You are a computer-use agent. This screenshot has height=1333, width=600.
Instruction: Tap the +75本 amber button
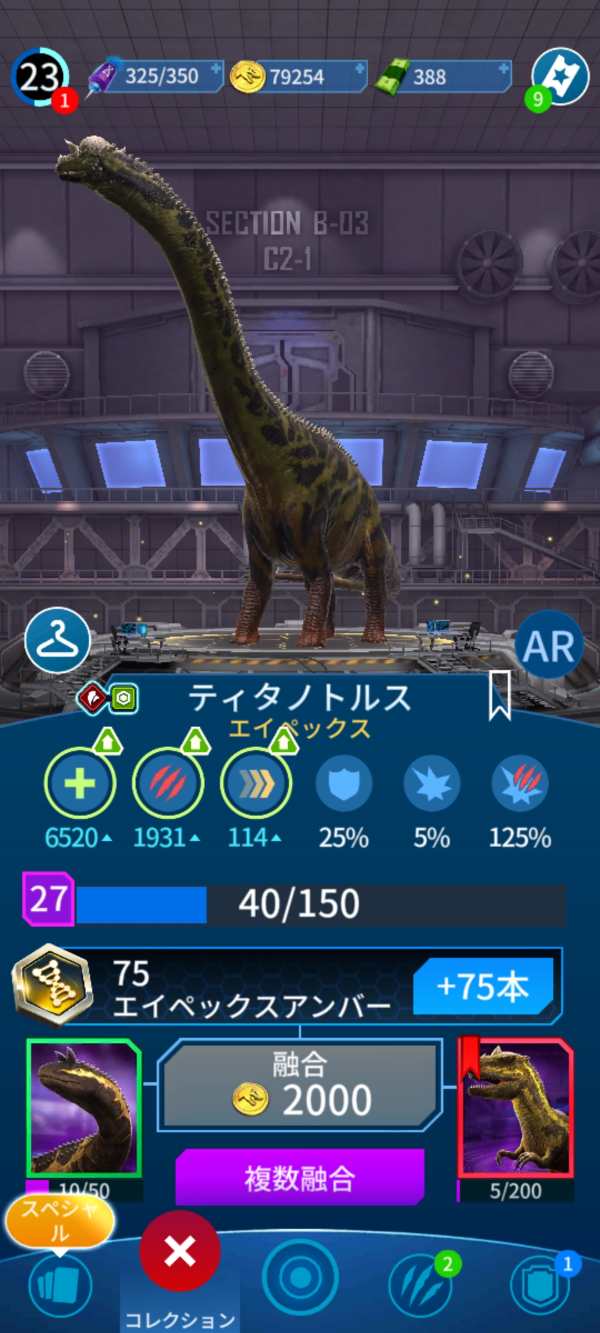(x=482, y=986)
